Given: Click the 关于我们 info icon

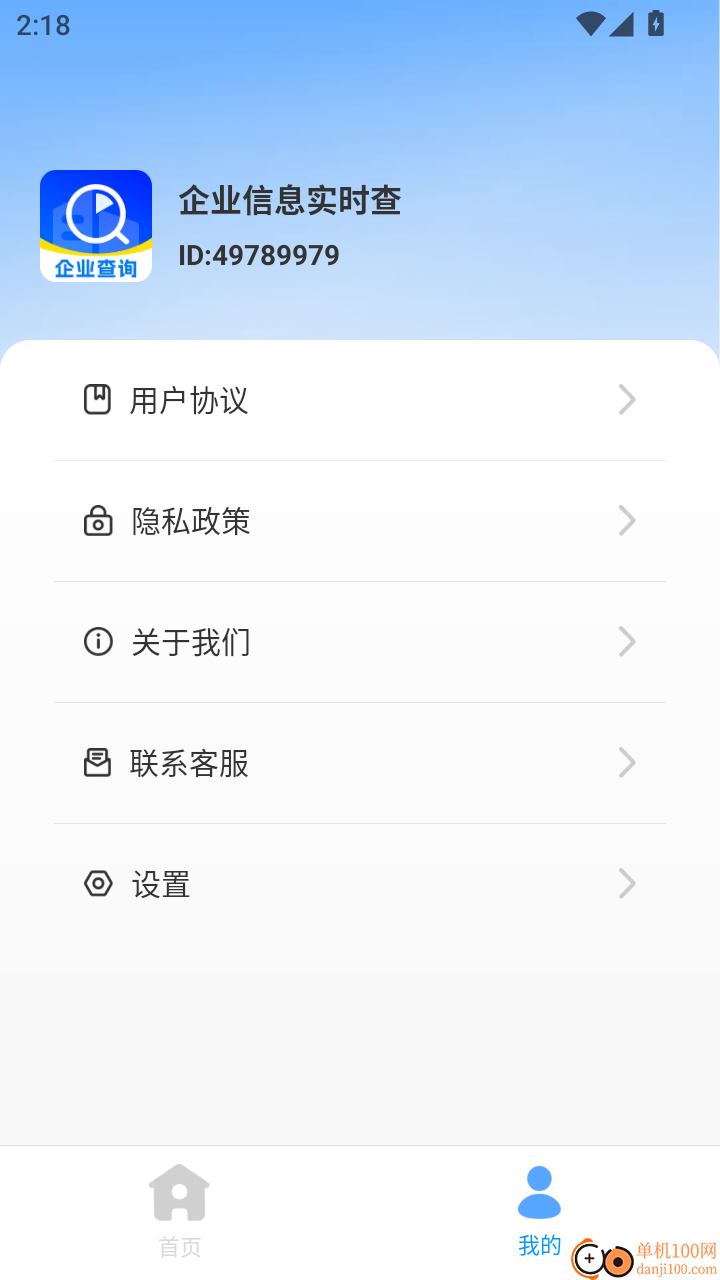Looking at the screenshot, I should point(97,642).
